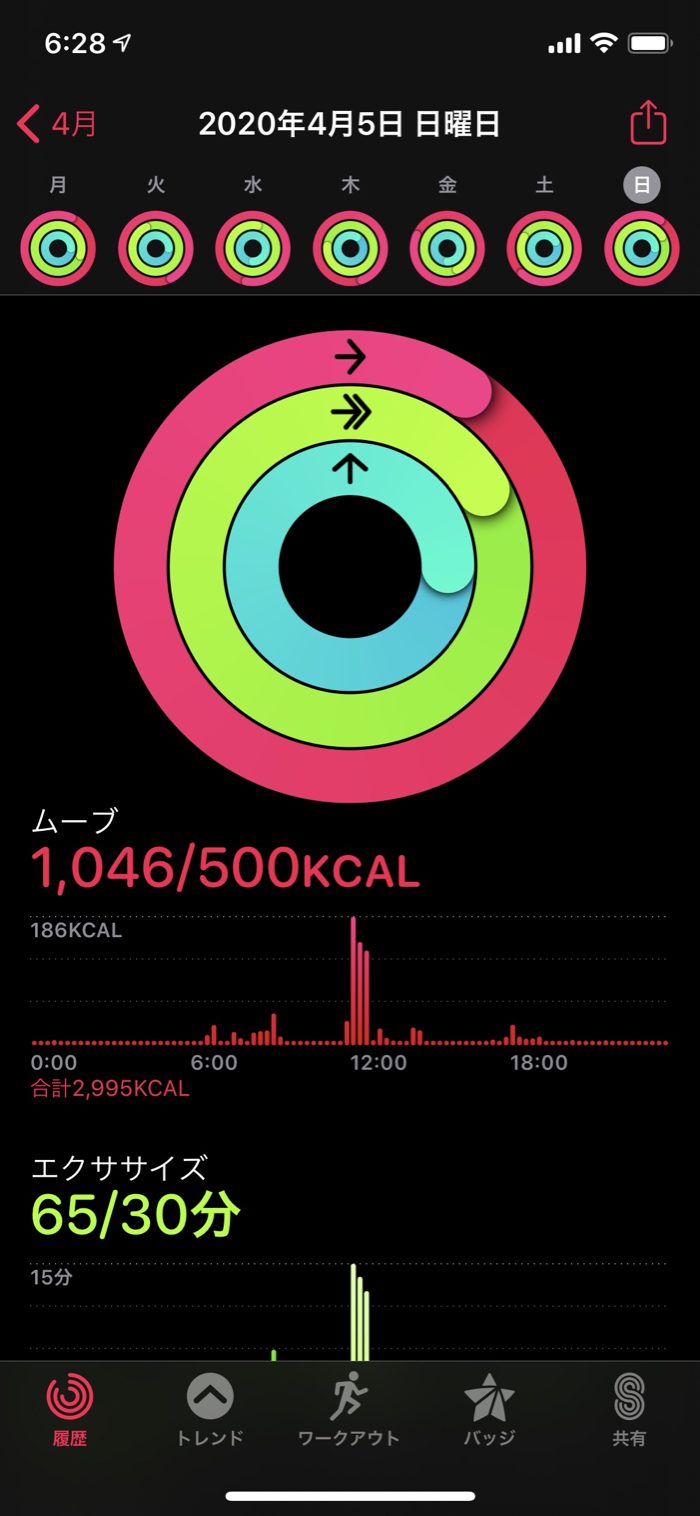The width and height of the screenshot is (700, 1516).
Task: Select Wednesday's (水) activity rings
Action: click(253, 248)
